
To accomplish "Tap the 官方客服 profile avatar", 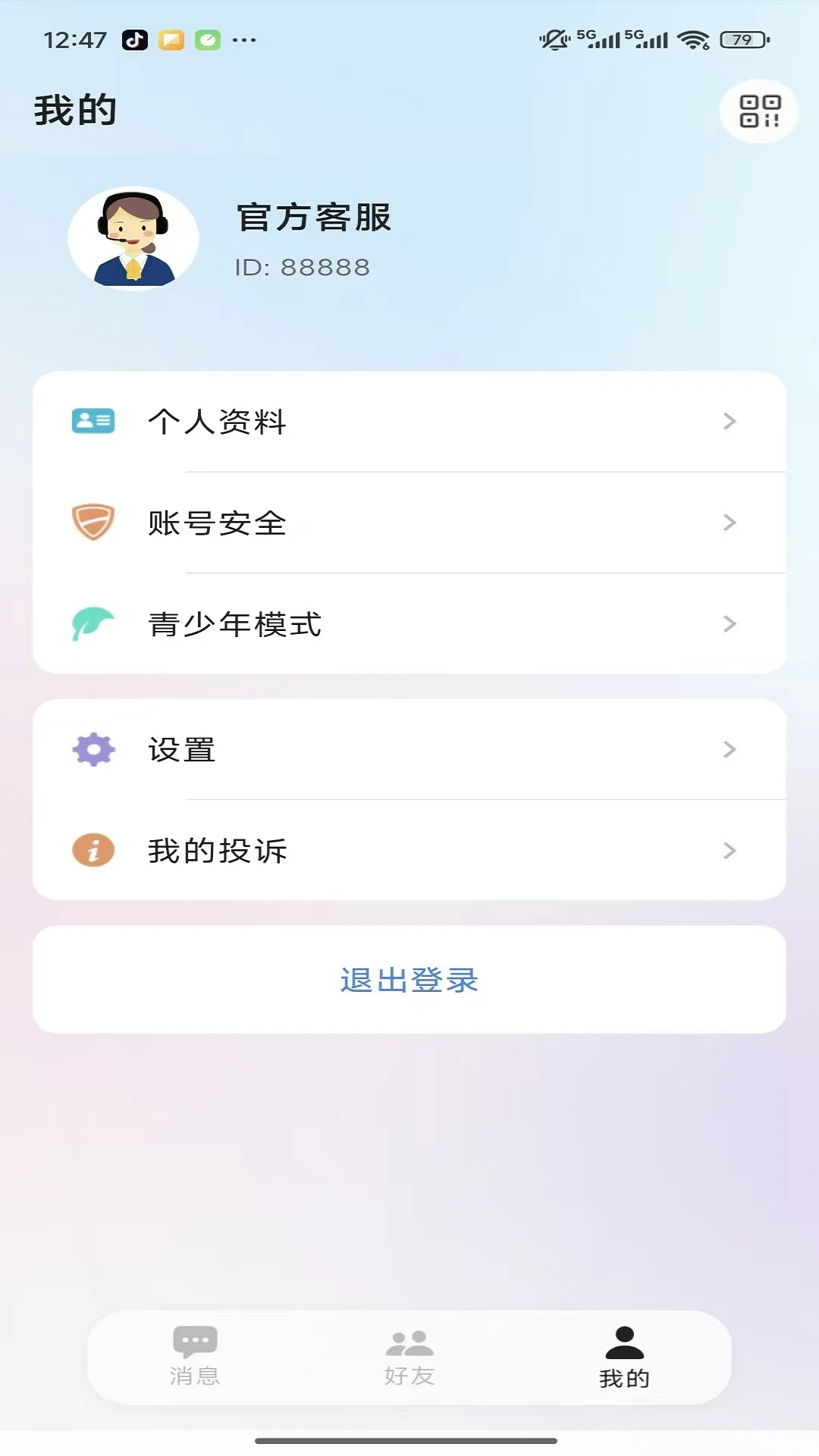I will point(133,239).
